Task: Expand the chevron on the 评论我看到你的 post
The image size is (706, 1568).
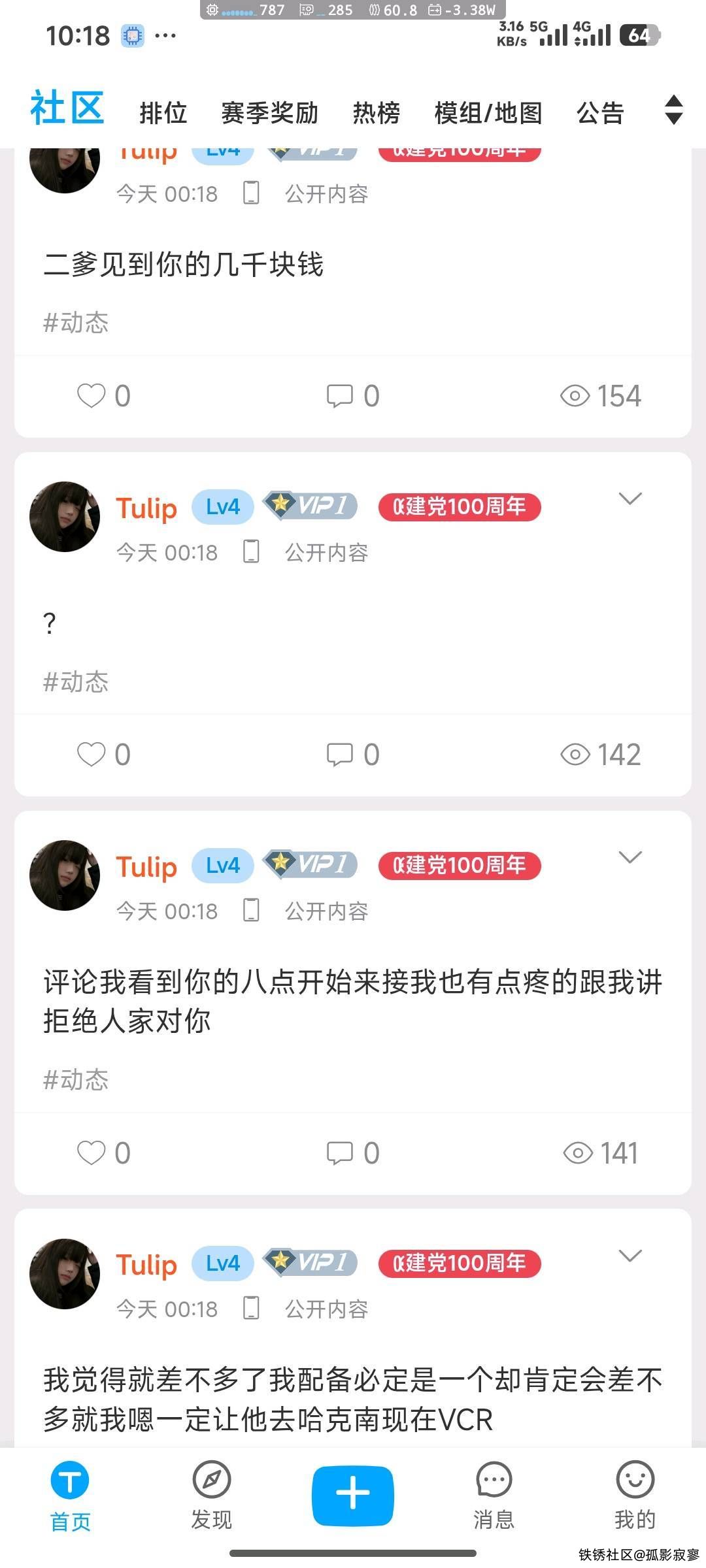Action: coord(630,858)
